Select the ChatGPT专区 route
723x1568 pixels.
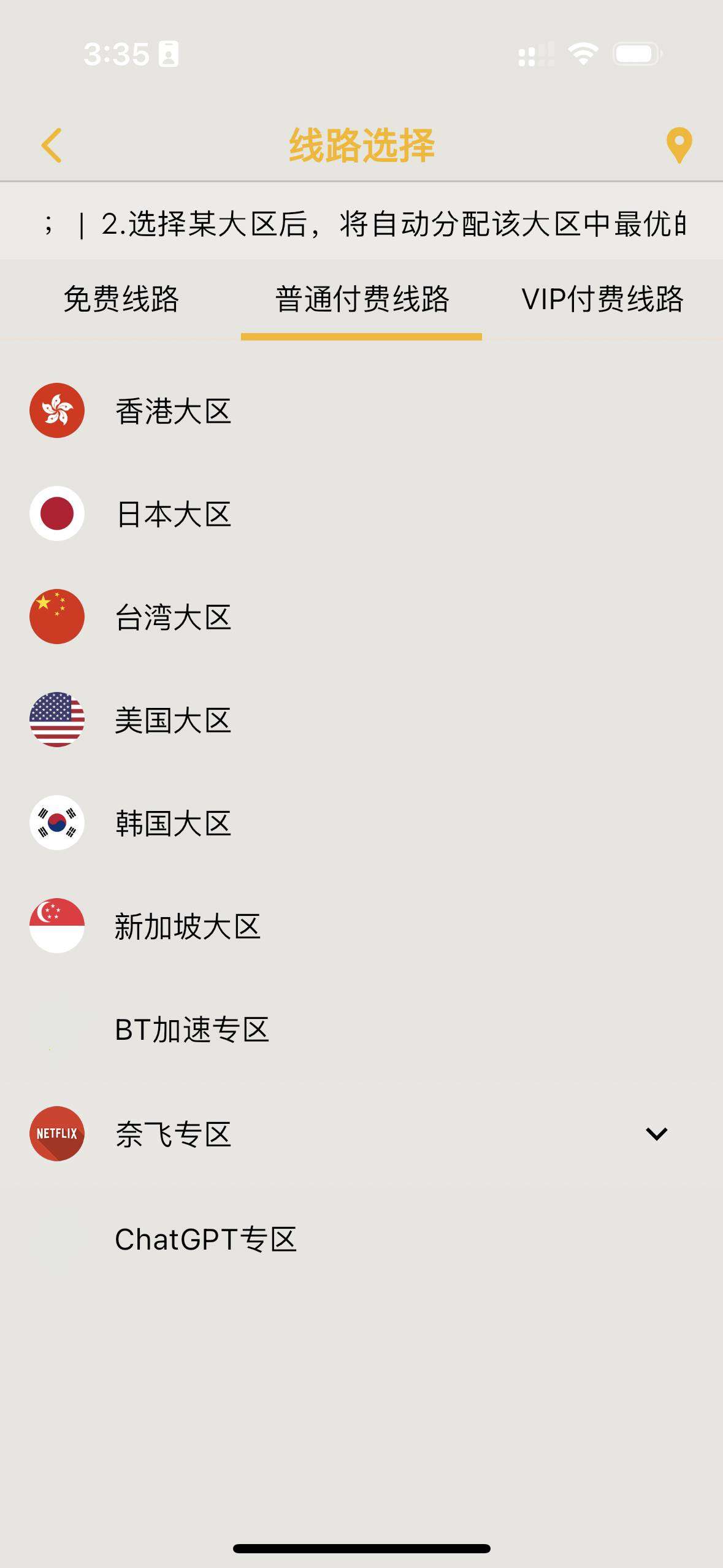(x=205, y=1239)
